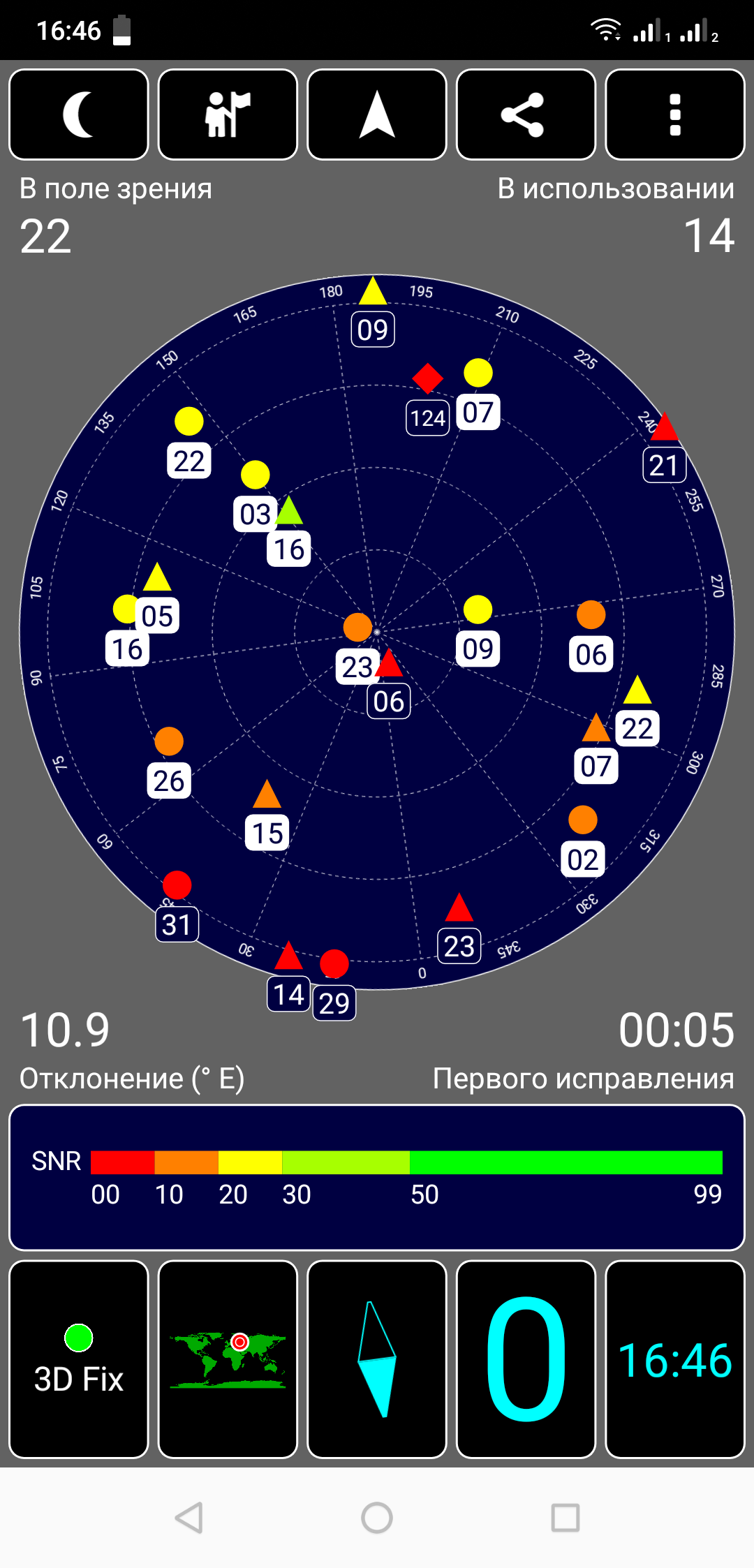Open the 3D Fix status tile
The width and height of the screenshot is (754, 1568).
79,1359
